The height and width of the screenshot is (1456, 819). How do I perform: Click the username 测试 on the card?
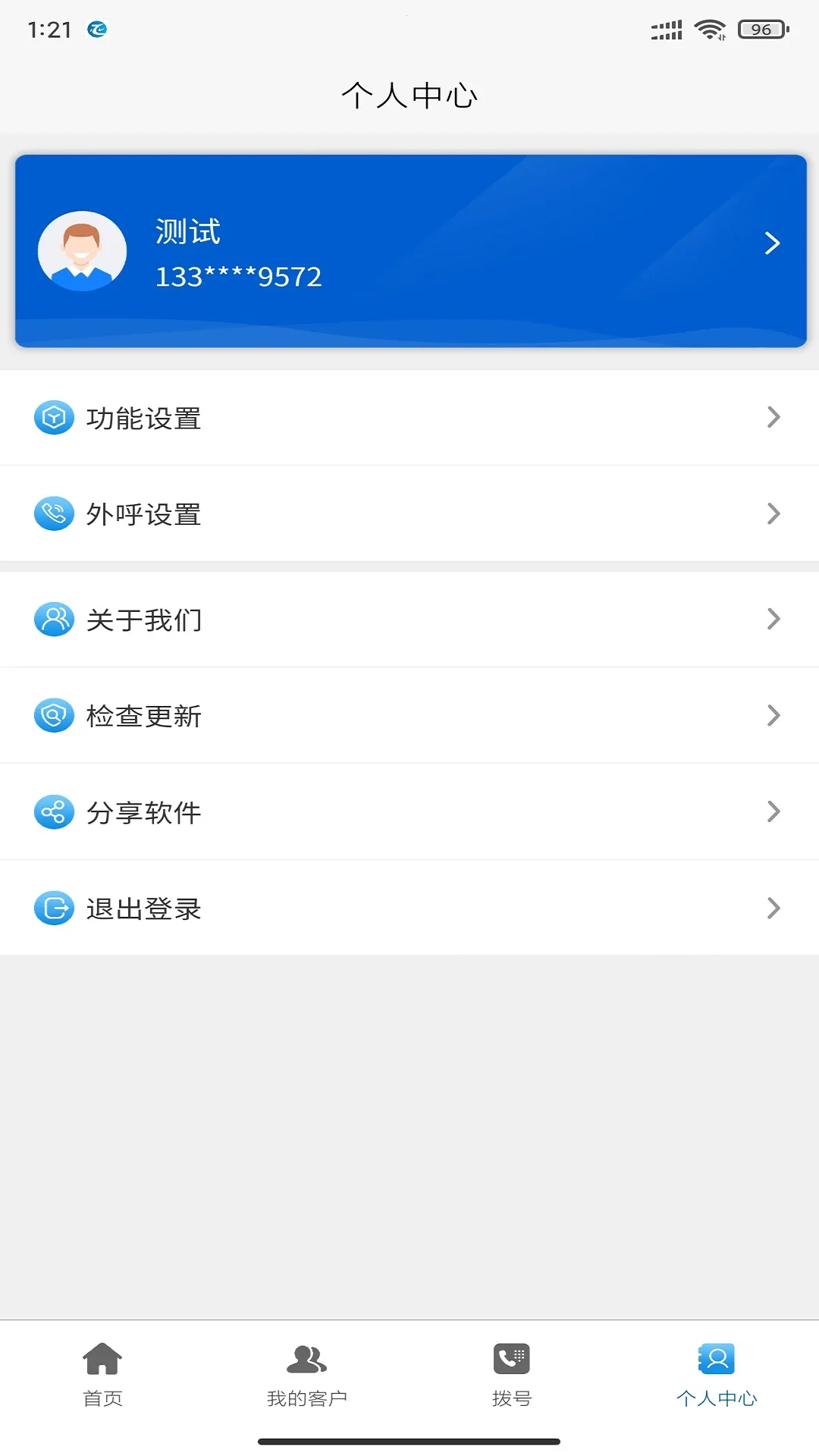coord(187,231)
